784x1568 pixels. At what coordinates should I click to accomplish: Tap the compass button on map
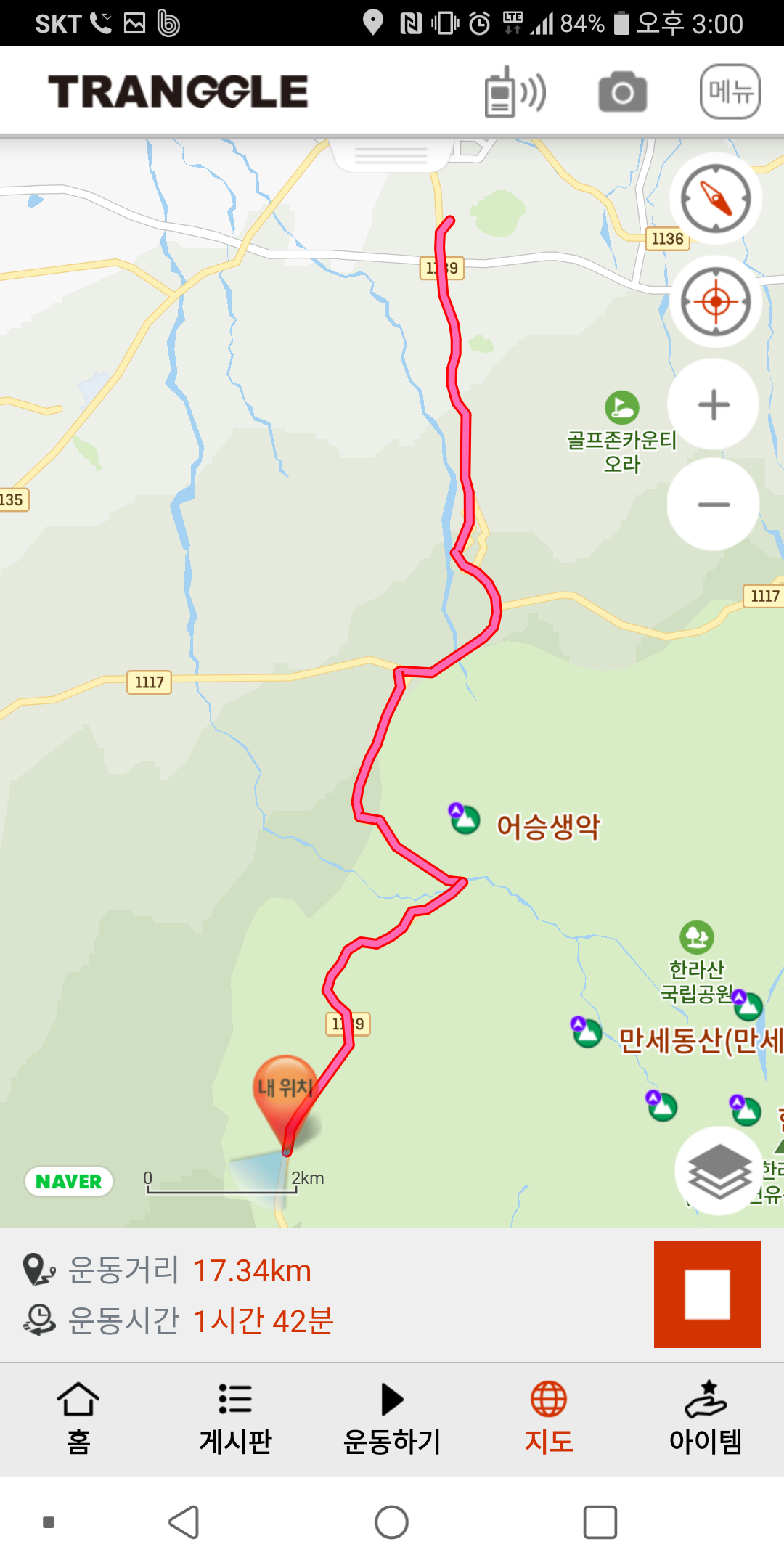[x=715, y=198]
